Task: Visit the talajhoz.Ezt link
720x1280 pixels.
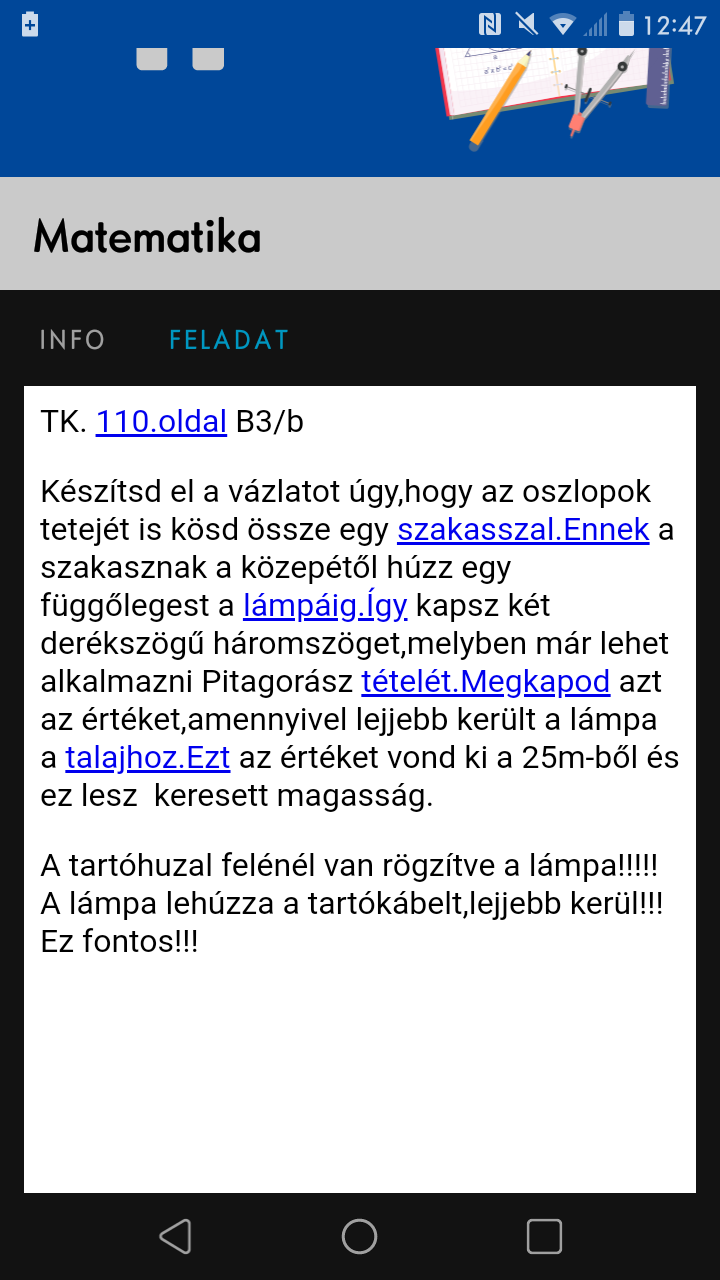Action: pos(148,758)
